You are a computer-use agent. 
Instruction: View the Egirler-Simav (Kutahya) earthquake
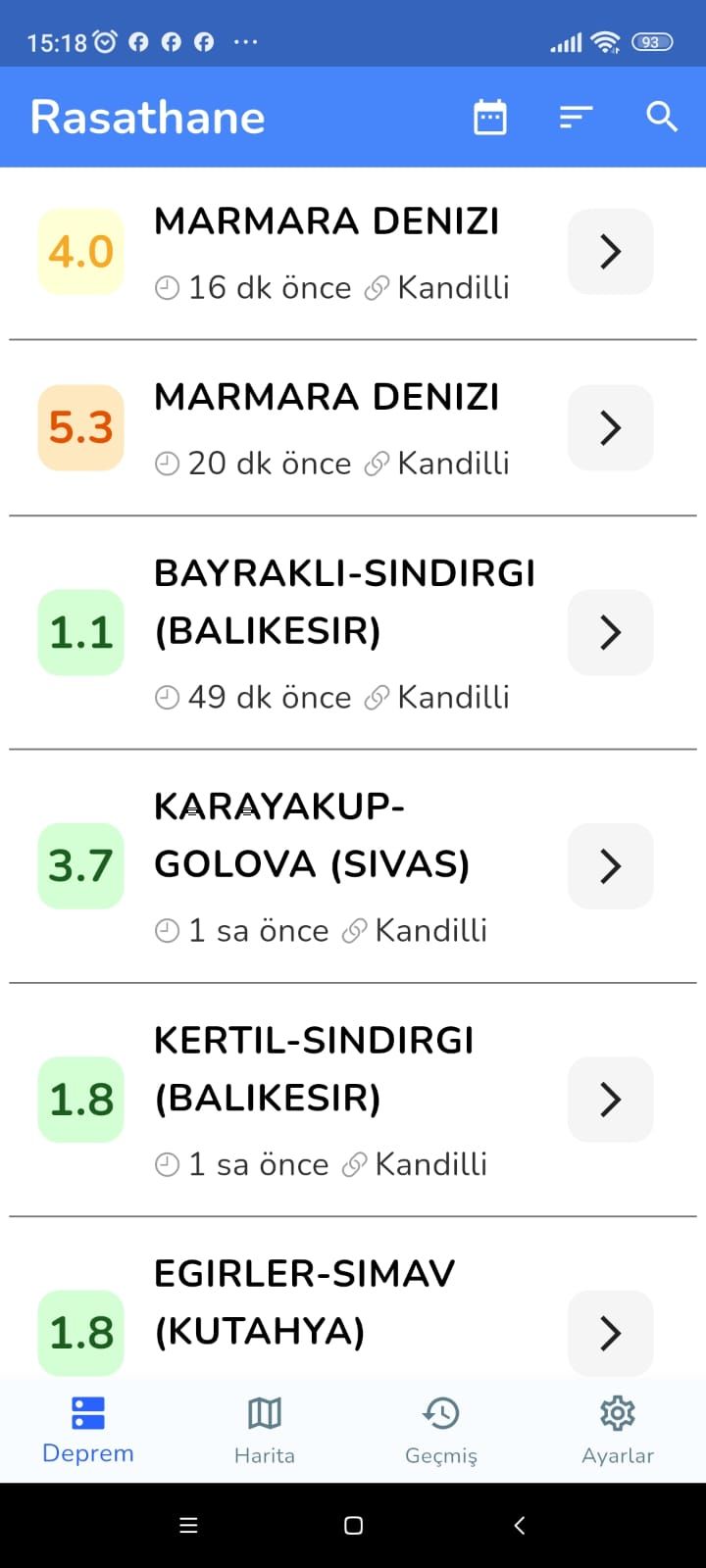[610, 1332]
